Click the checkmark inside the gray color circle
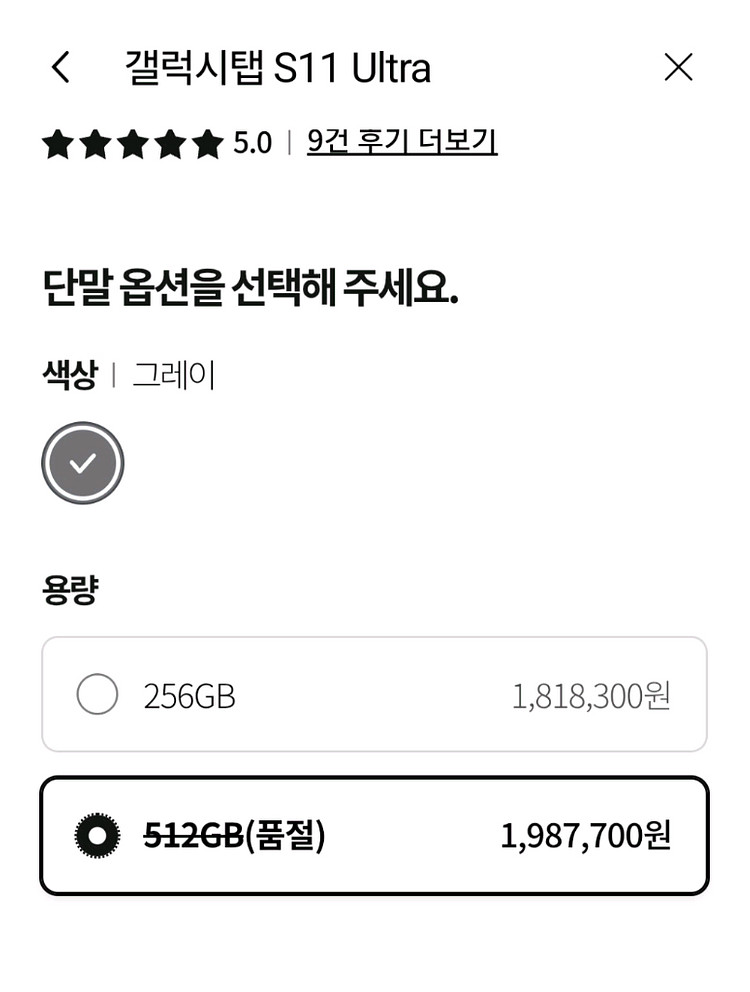The width and height of the screenshot is (750, 992). tap(82, 462)
